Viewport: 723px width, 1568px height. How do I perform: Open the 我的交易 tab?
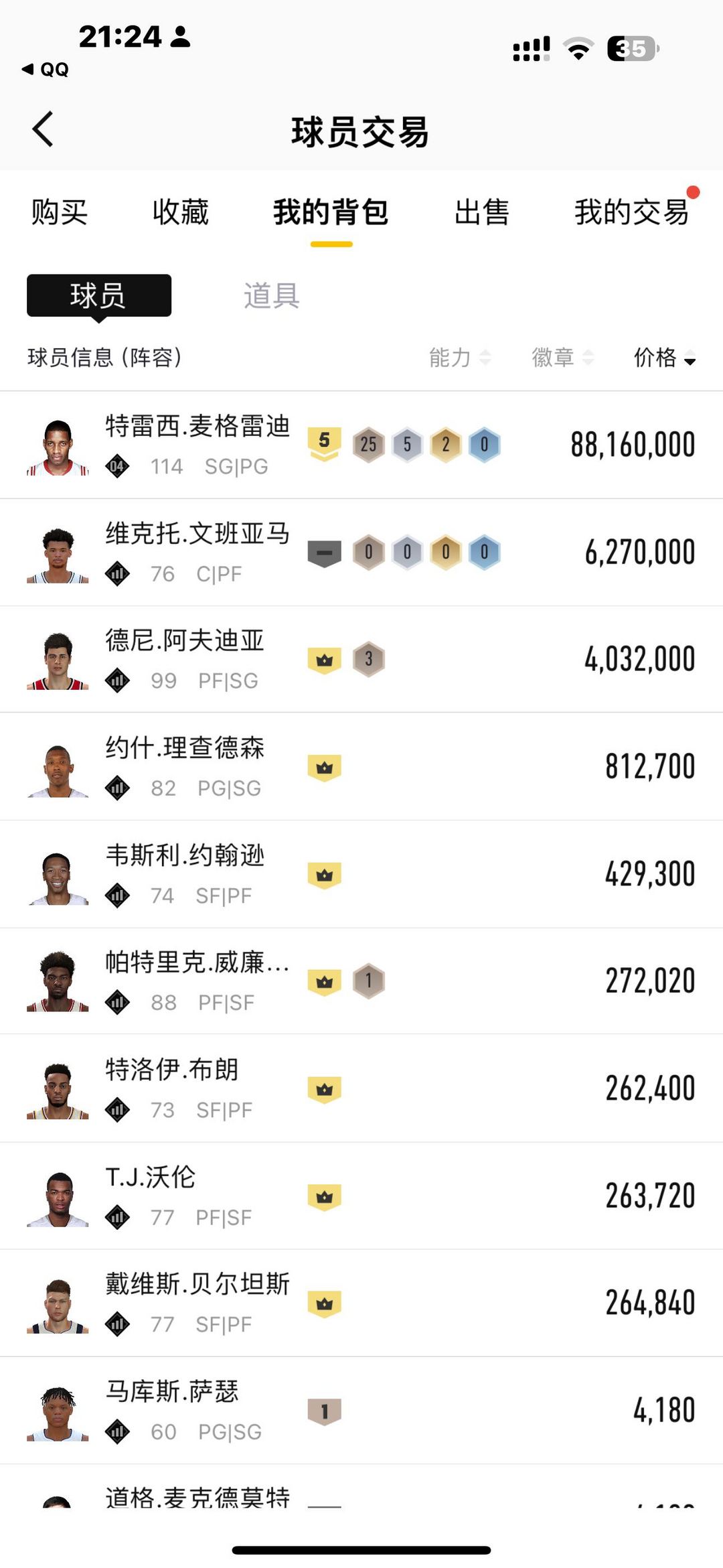click(631, 212)
